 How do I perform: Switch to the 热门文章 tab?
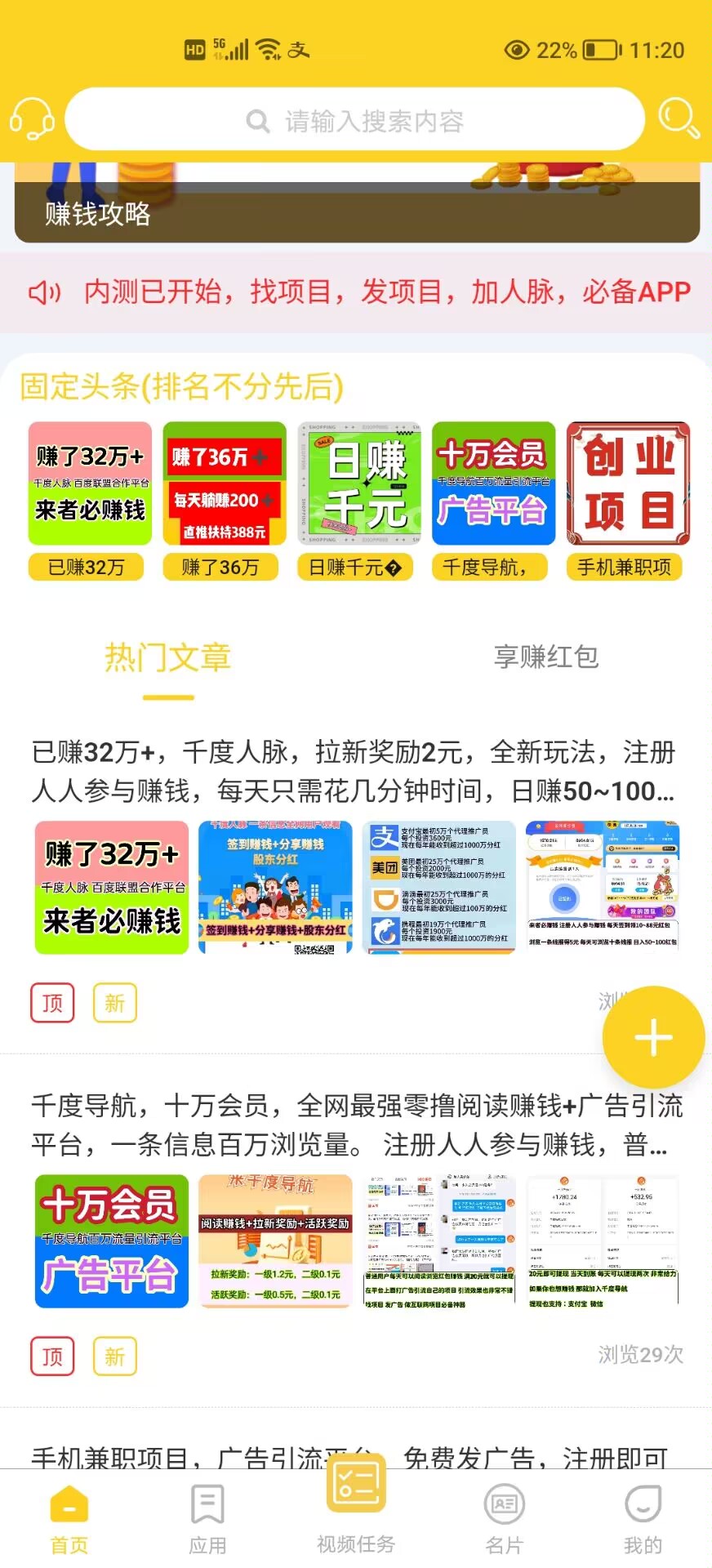click(168, 658)
